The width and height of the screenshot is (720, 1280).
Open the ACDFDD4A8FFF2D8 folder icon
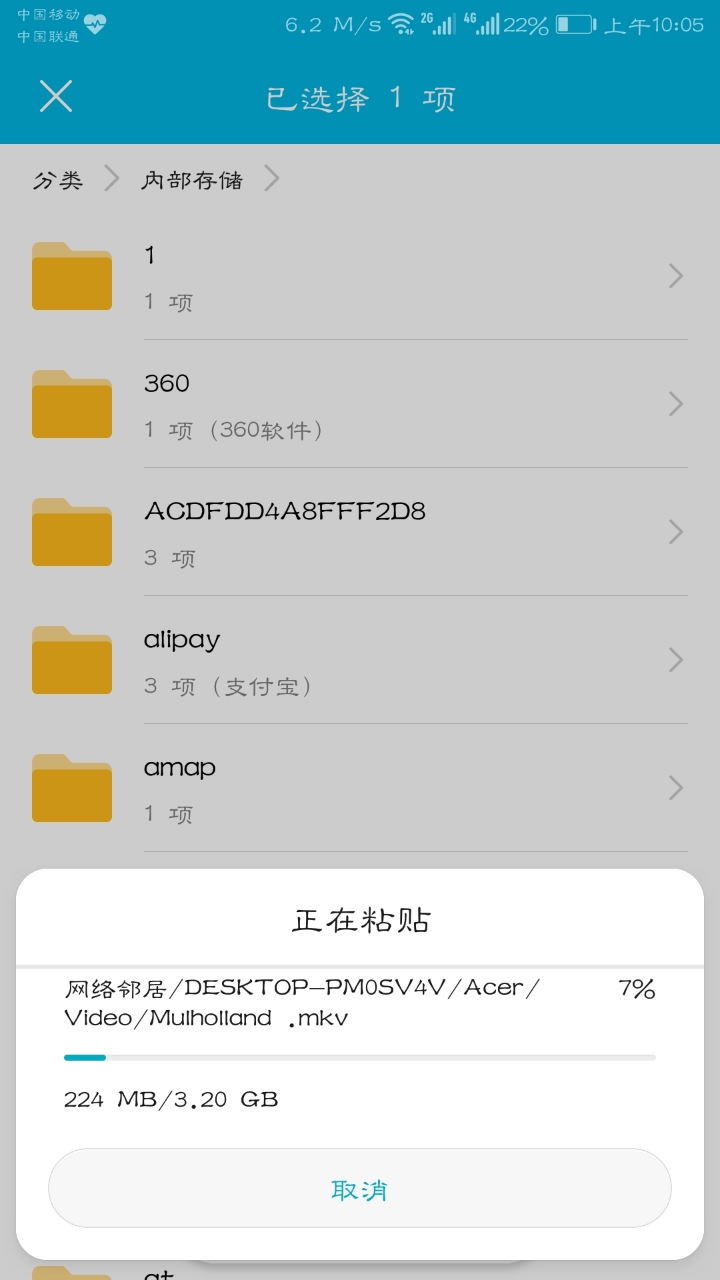pyautogui.click(x=71, y=532)
